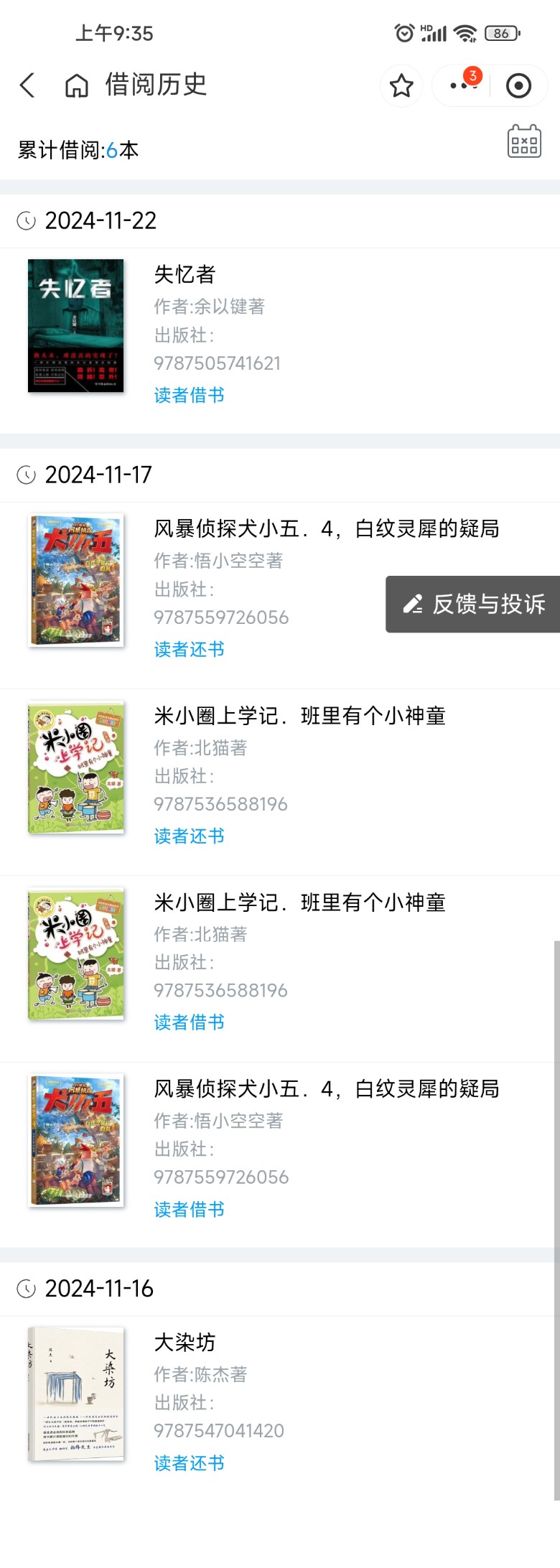560x1568 pixels.
Task: Add this mini program to favorites
Action: pos(401,86)
